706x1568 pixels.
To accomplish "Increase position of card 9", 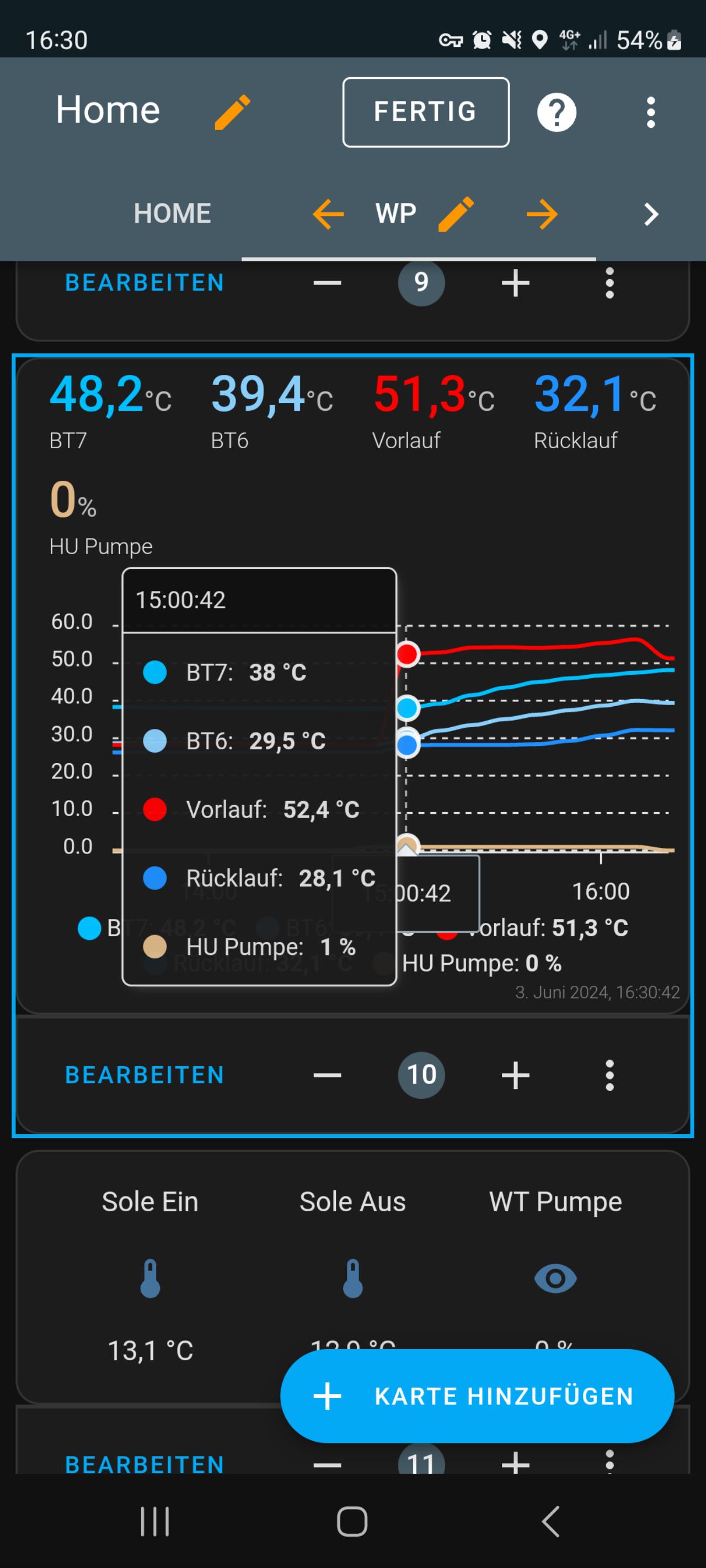I will point(515,283).
